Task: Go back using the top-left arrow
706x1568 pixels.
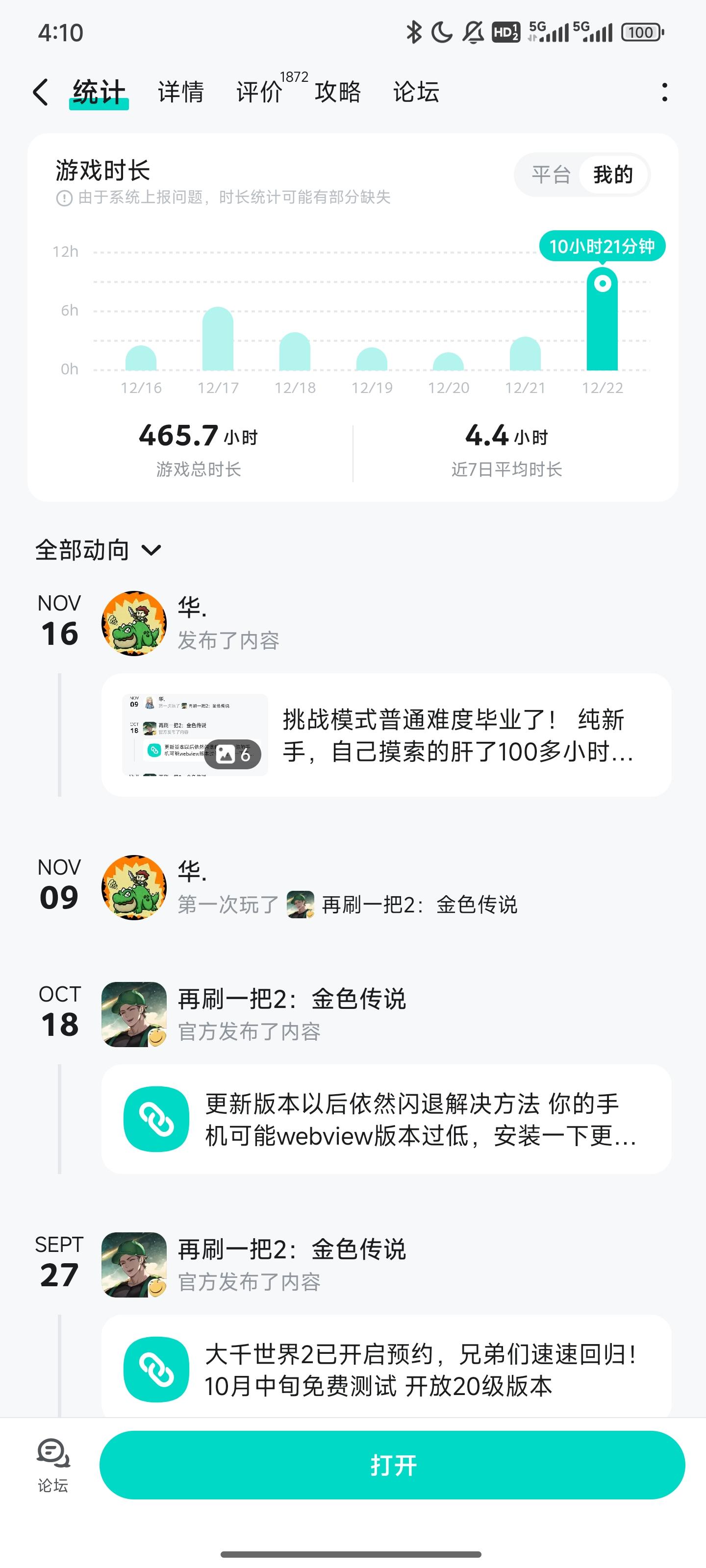Action: tap(40, 93)
